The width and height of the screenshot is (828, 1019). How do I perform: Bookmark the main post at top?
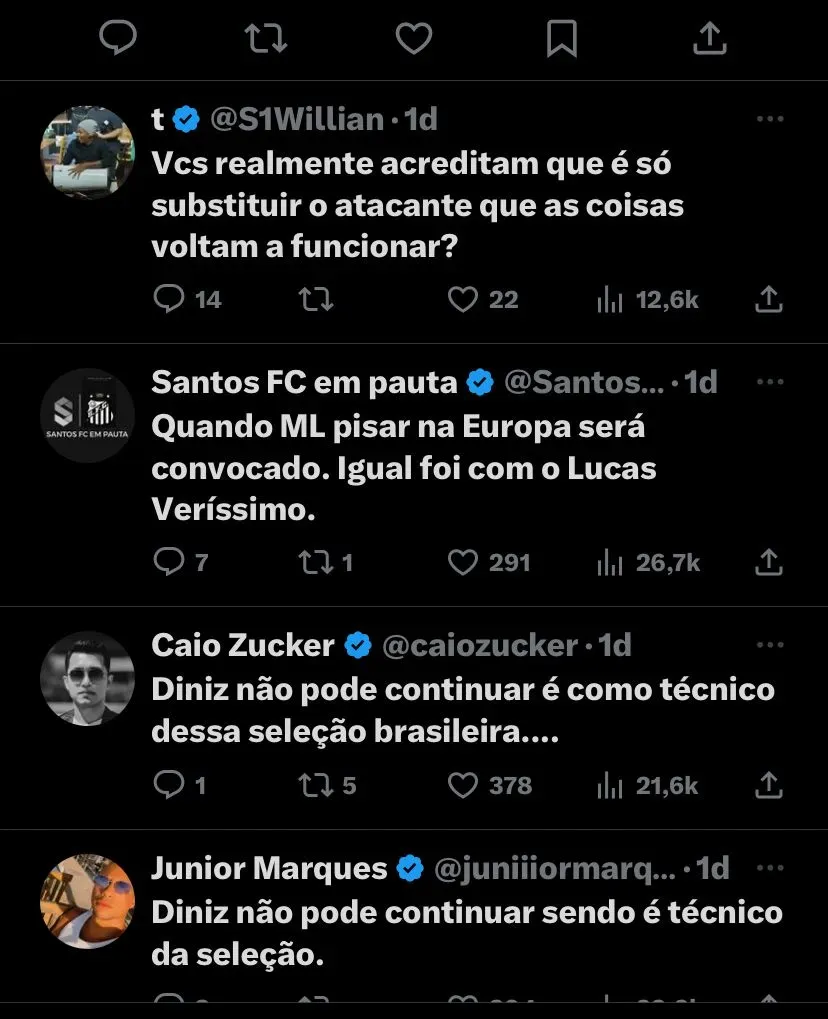561,39
